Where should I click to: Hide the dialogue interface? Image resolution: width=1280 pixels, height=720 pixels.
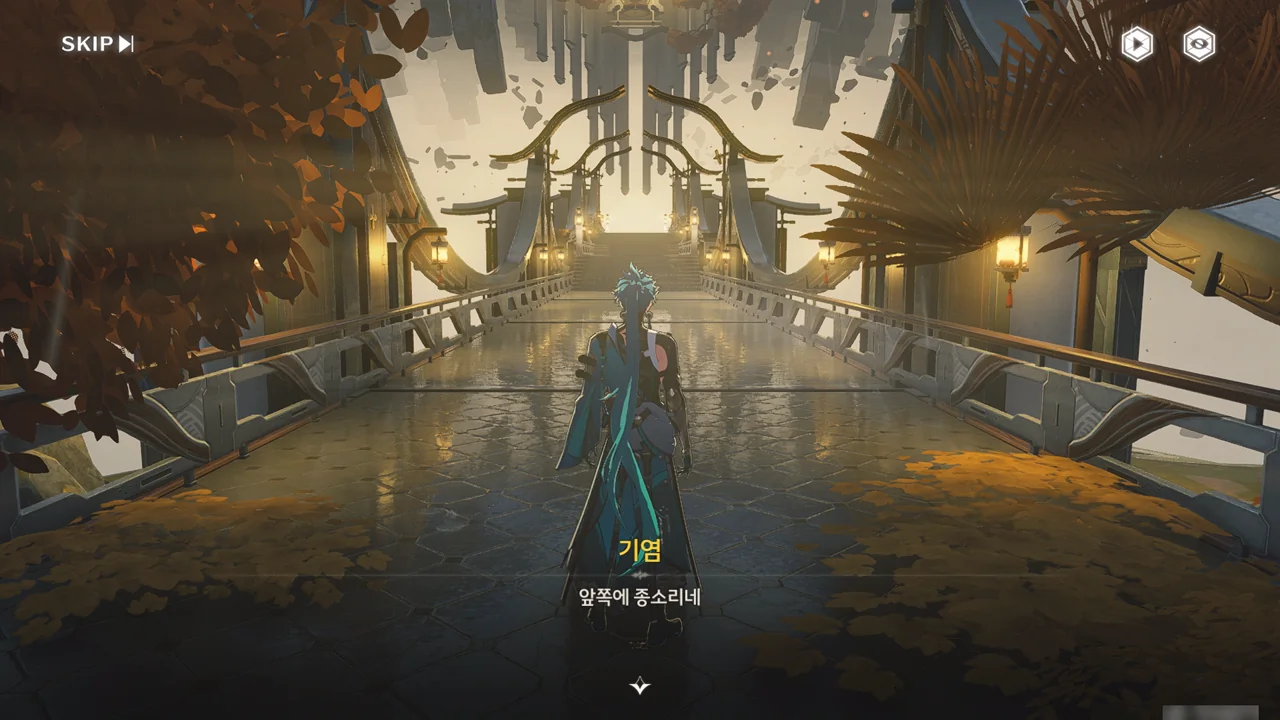point(1199,44)
